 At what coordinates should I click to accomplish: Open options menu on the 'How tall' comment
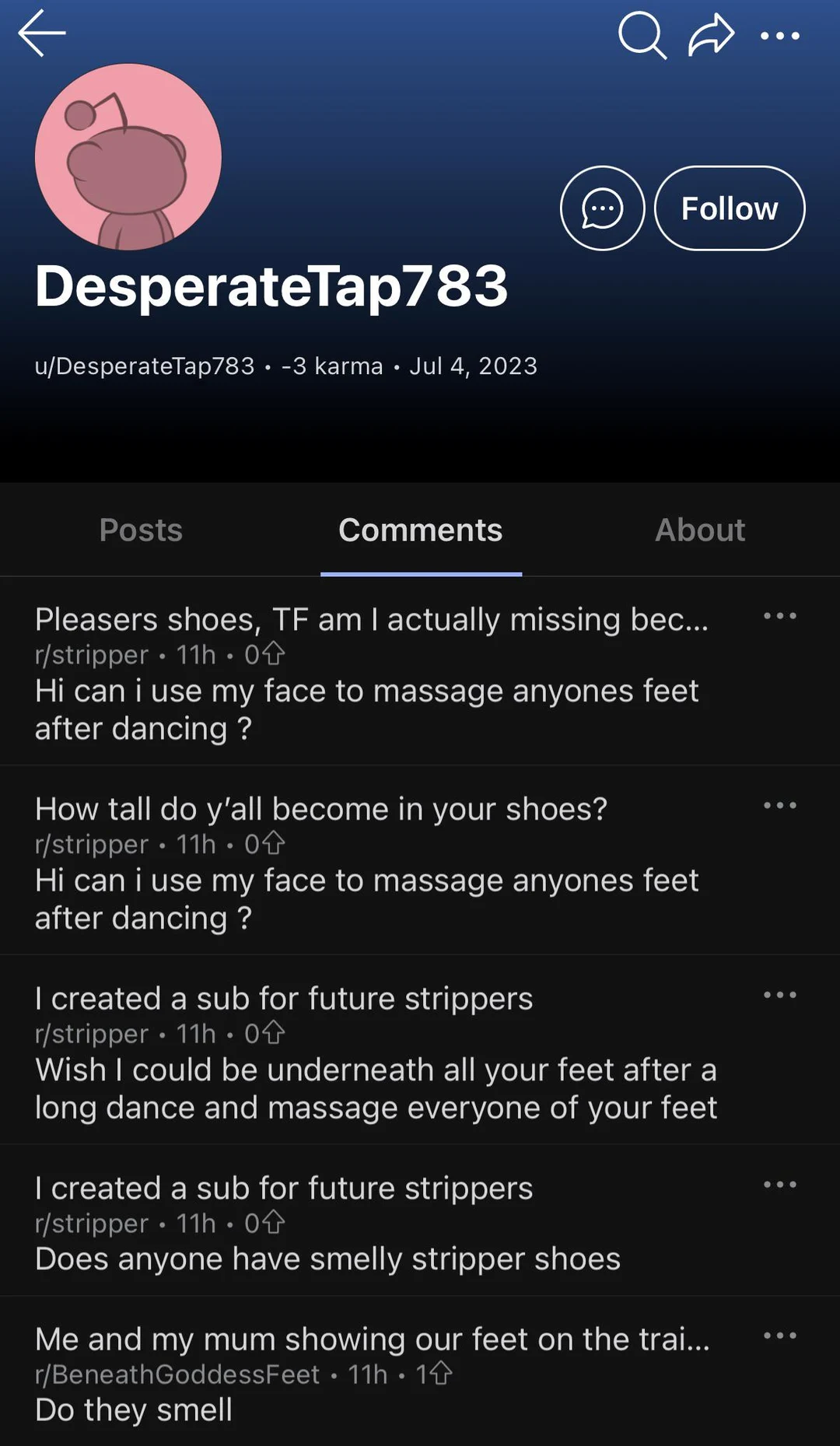(780, 806)
